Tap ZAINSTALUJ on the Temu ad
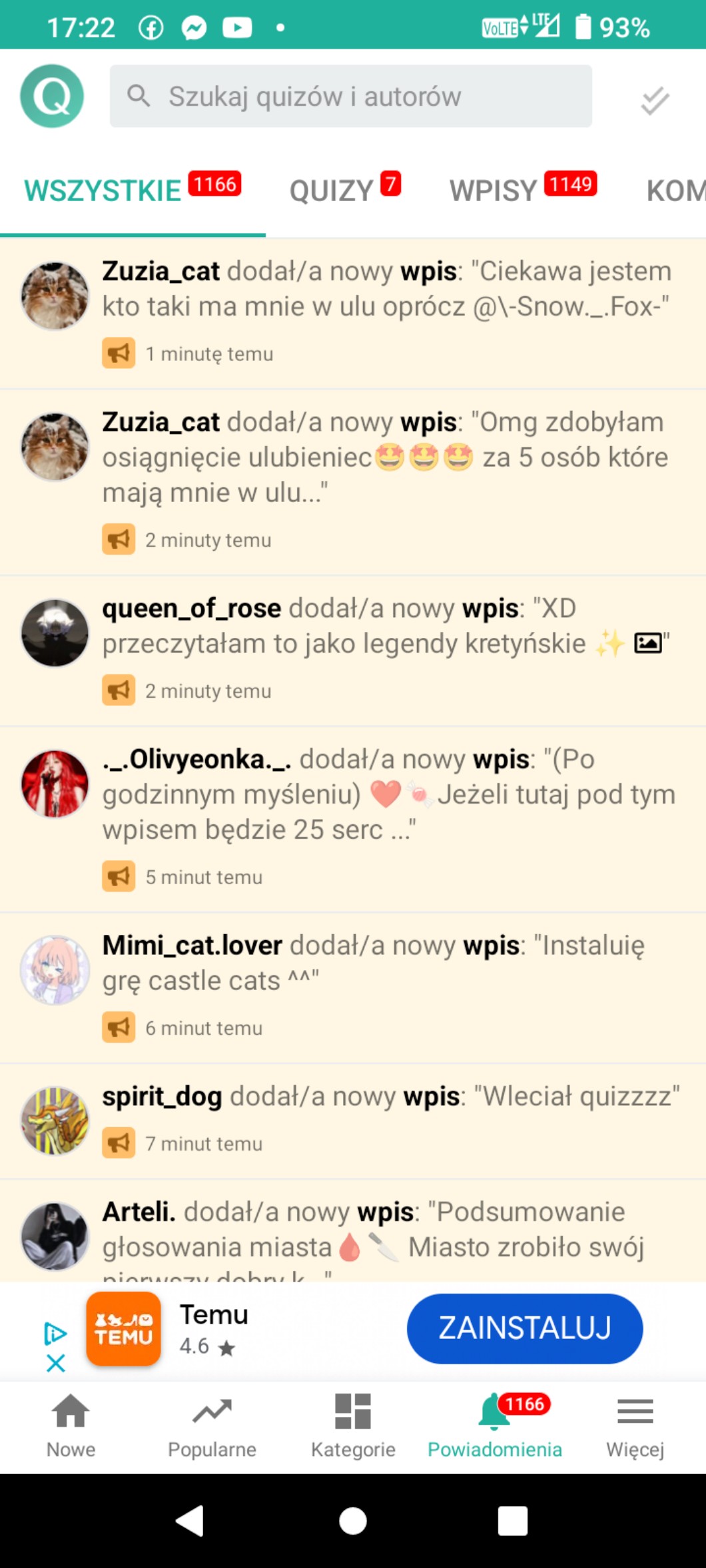 524,1328
